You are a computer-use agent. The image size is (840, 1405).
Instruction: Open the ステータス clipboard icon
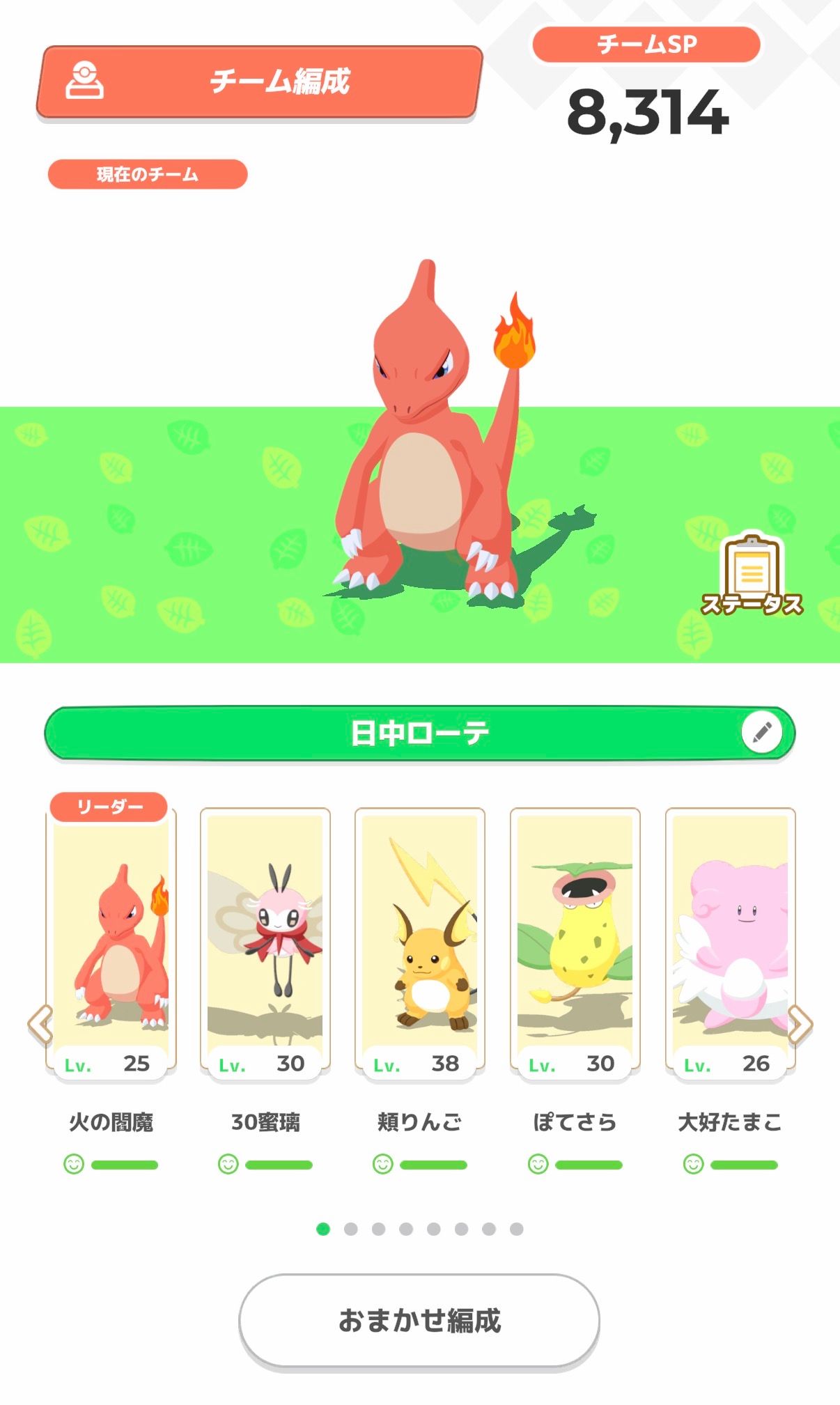pos(752,576)
